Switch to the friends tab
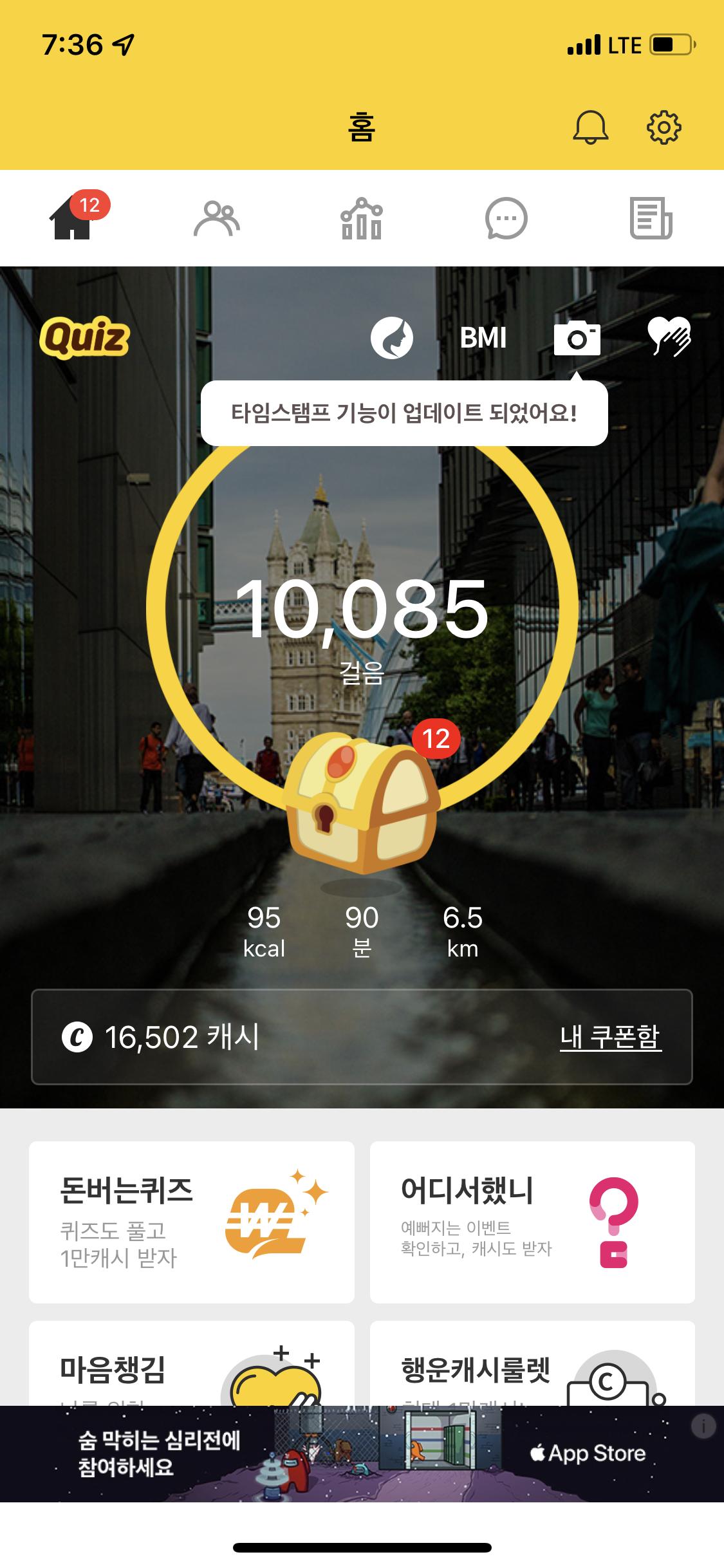The height and width of the screenshot is (1568, 724). [217, 219]
